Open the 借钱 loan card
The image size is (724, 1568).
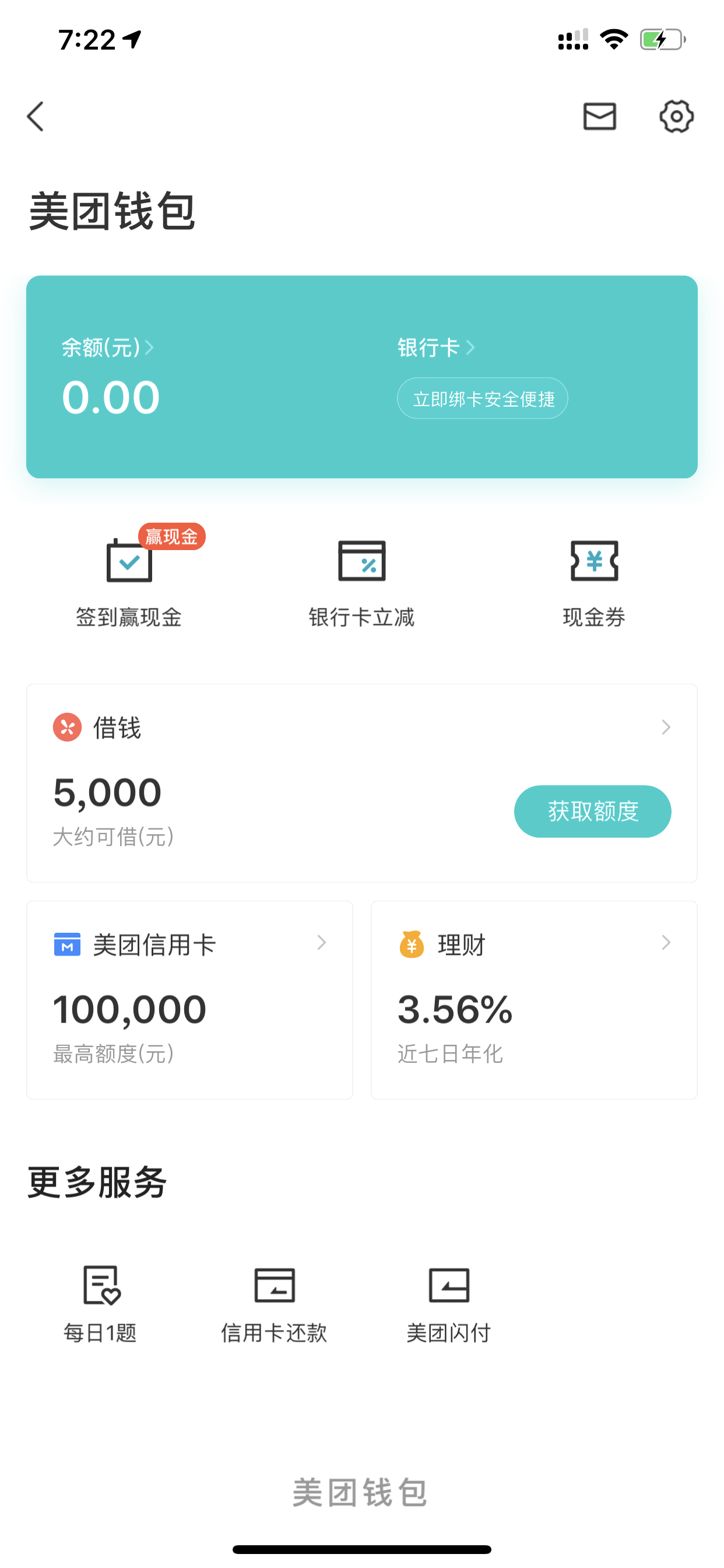(362, 783)
